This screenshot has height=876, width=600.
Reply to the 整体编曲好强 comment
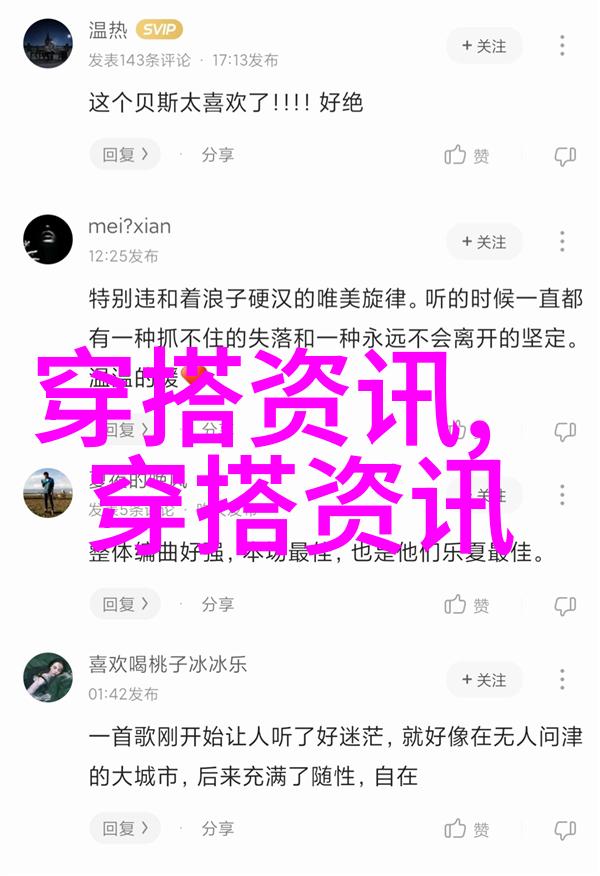125,605
